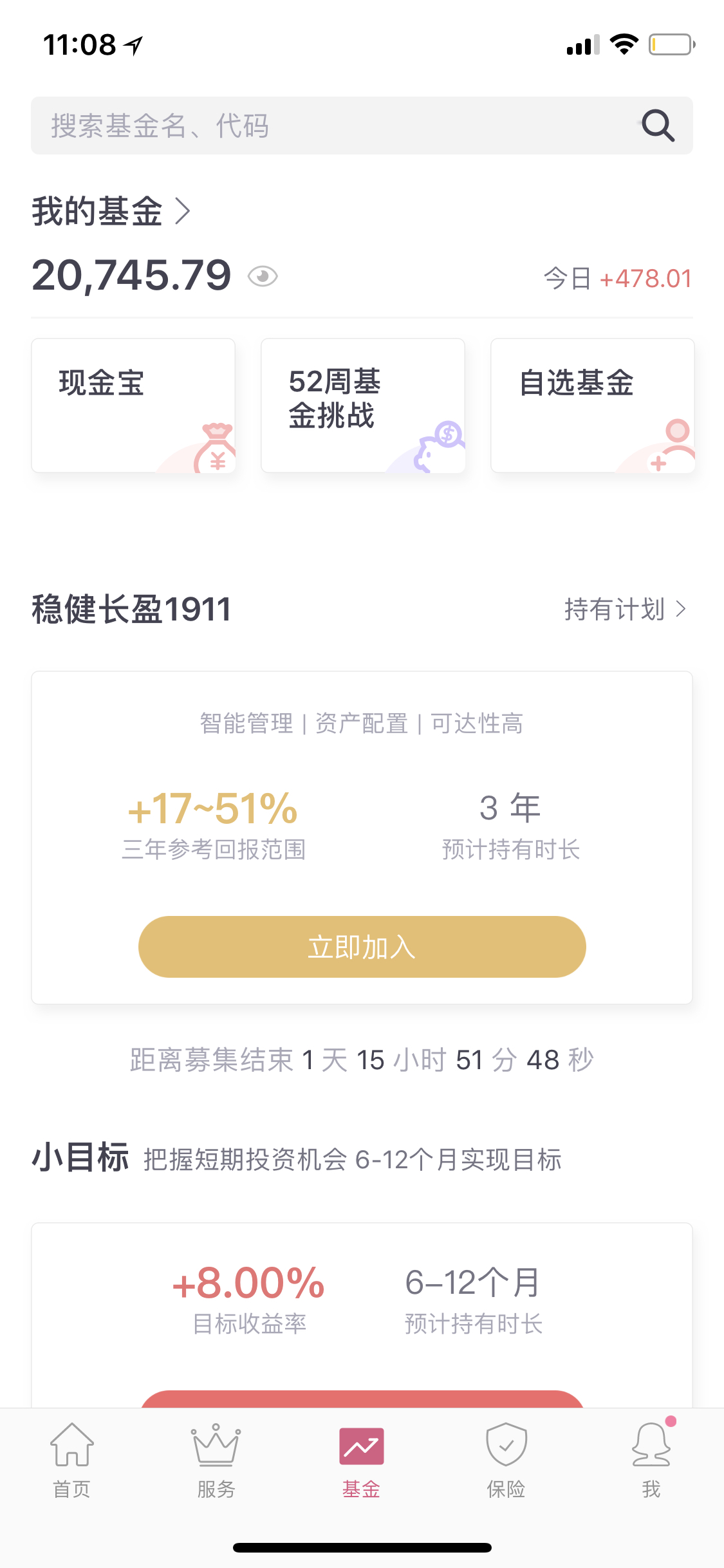Viewport: 724px width, 1568px height.
Task: Hide the fund balance with eye icon
Action: coord(263,277)
